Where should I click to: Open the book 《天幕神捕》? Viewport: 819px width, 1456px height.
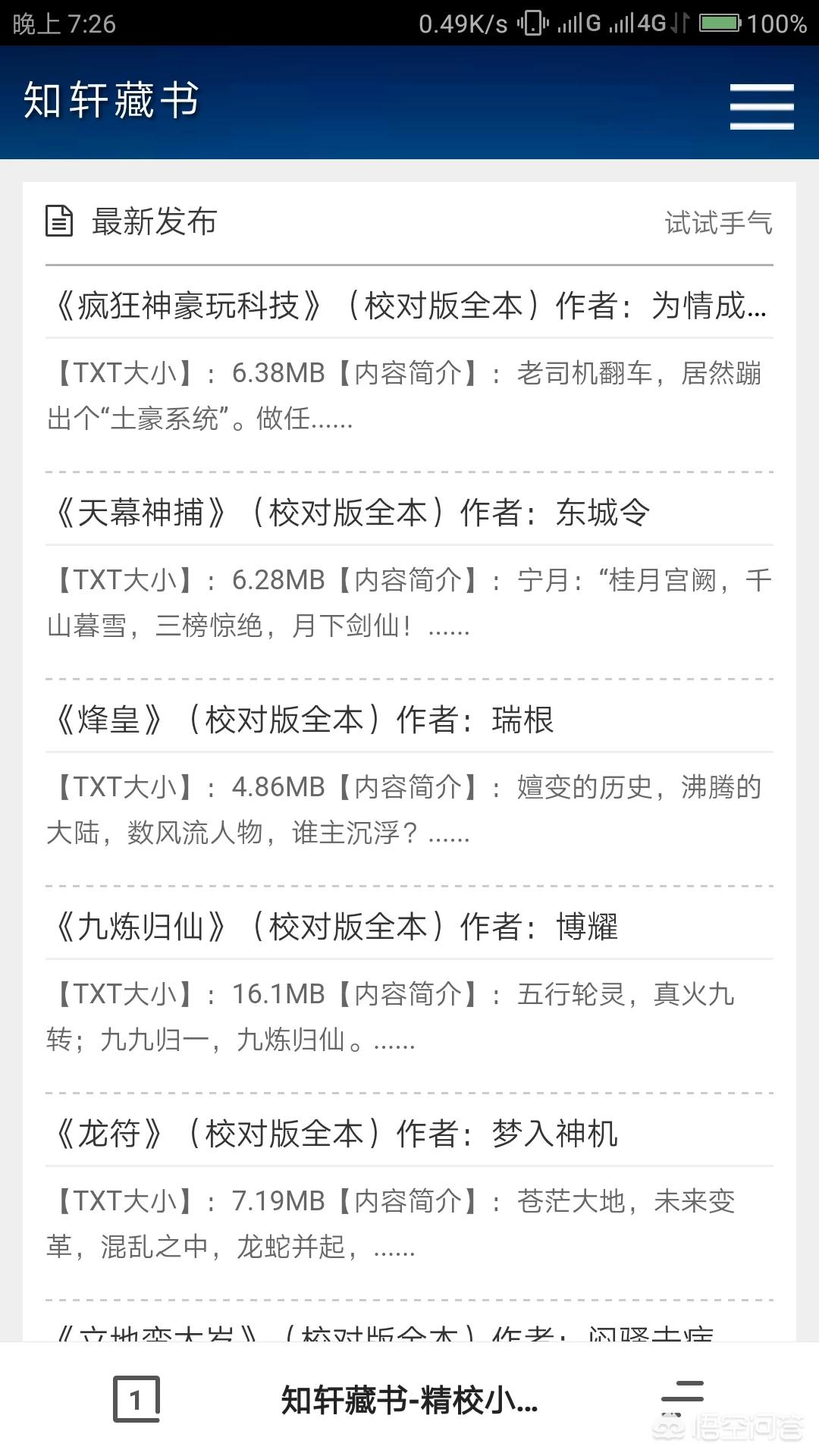tap(353, 513)
